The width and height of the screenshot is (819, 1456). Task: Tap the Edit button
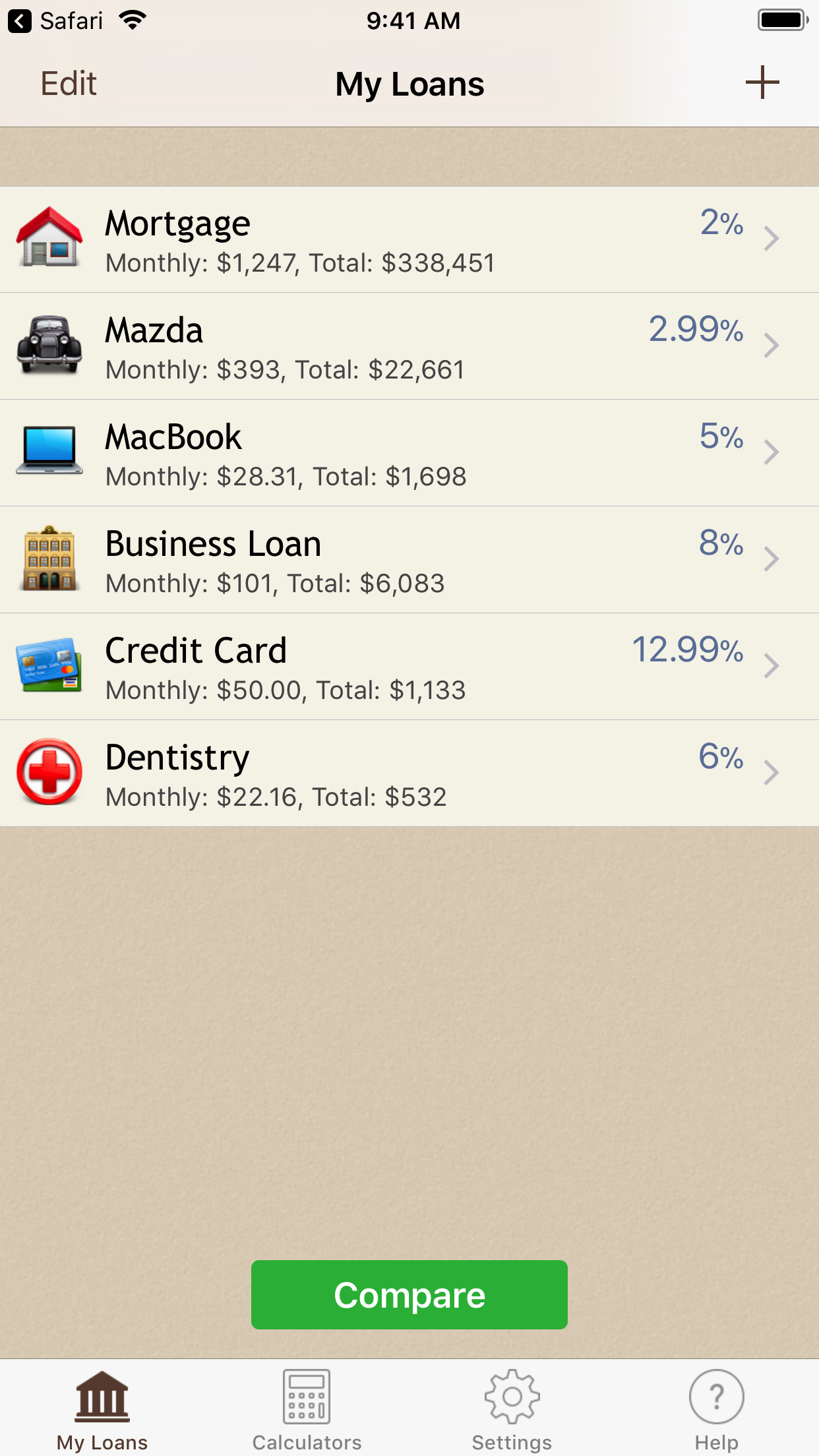pyautogui.click(x=69, y=84)
